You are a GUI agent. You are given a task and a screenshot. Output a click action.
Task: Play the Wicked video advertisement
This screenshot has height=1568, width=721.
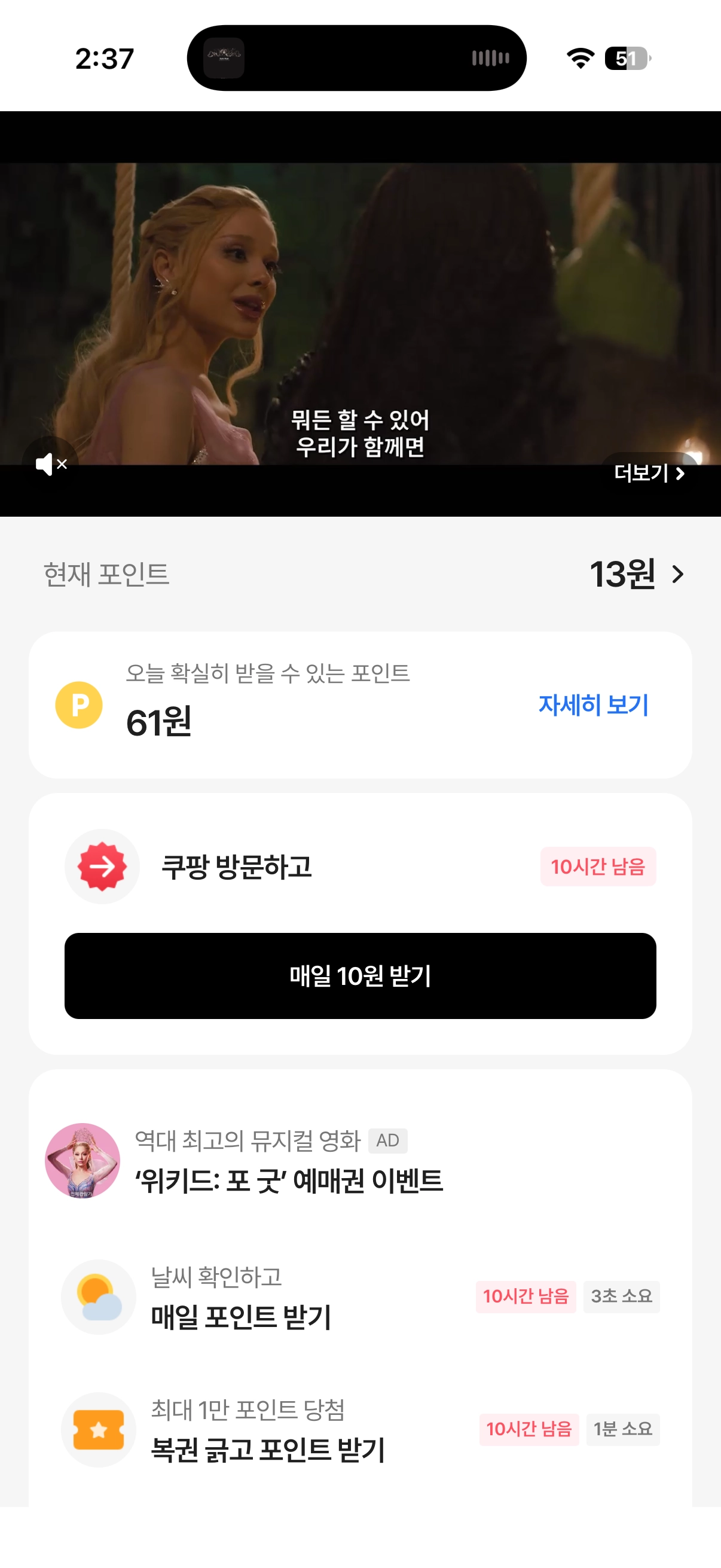point(360,304)
